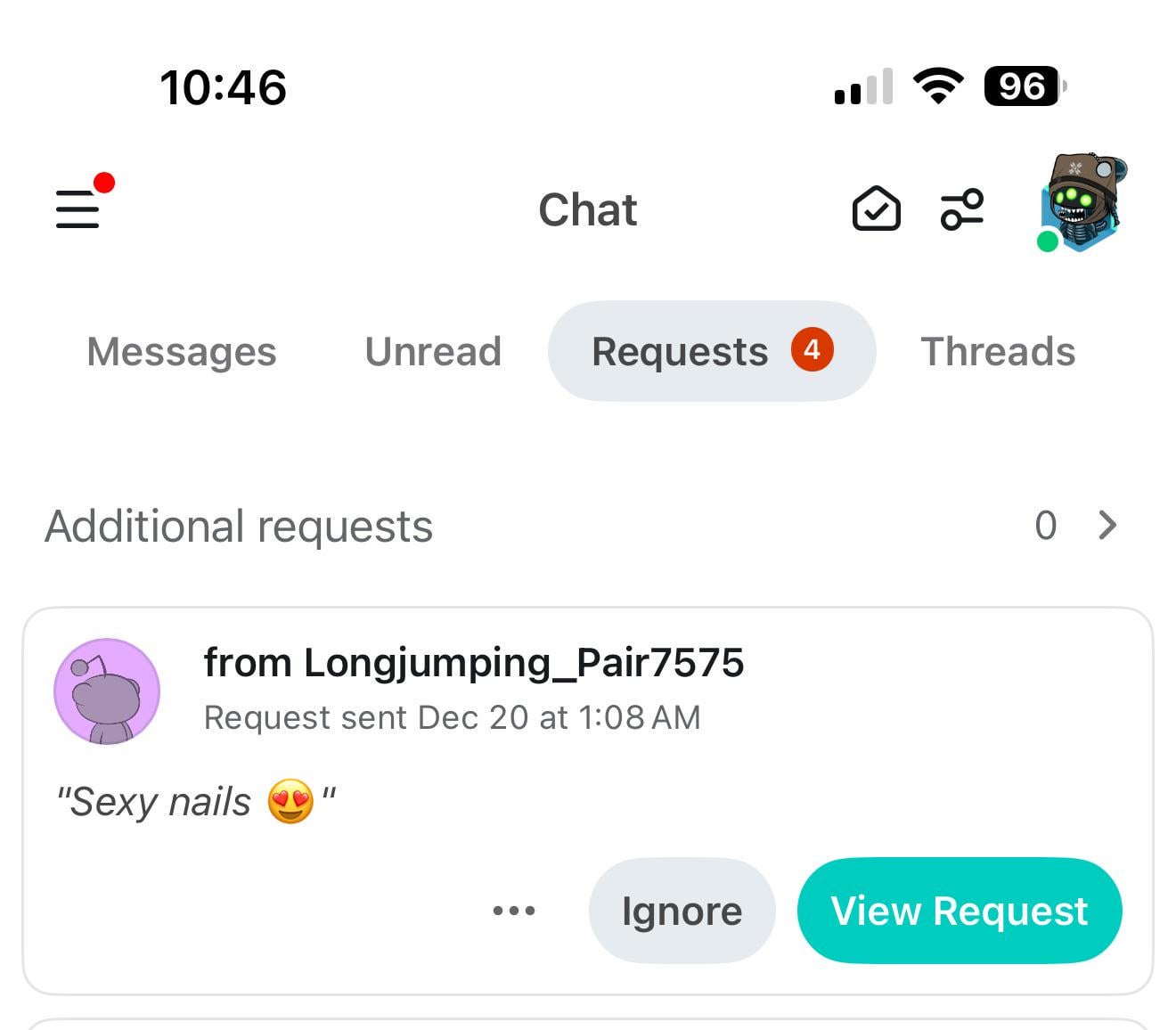Switch to the Messages tab
Screen dimensions: 1176x1030
click(x=182, y=351)
